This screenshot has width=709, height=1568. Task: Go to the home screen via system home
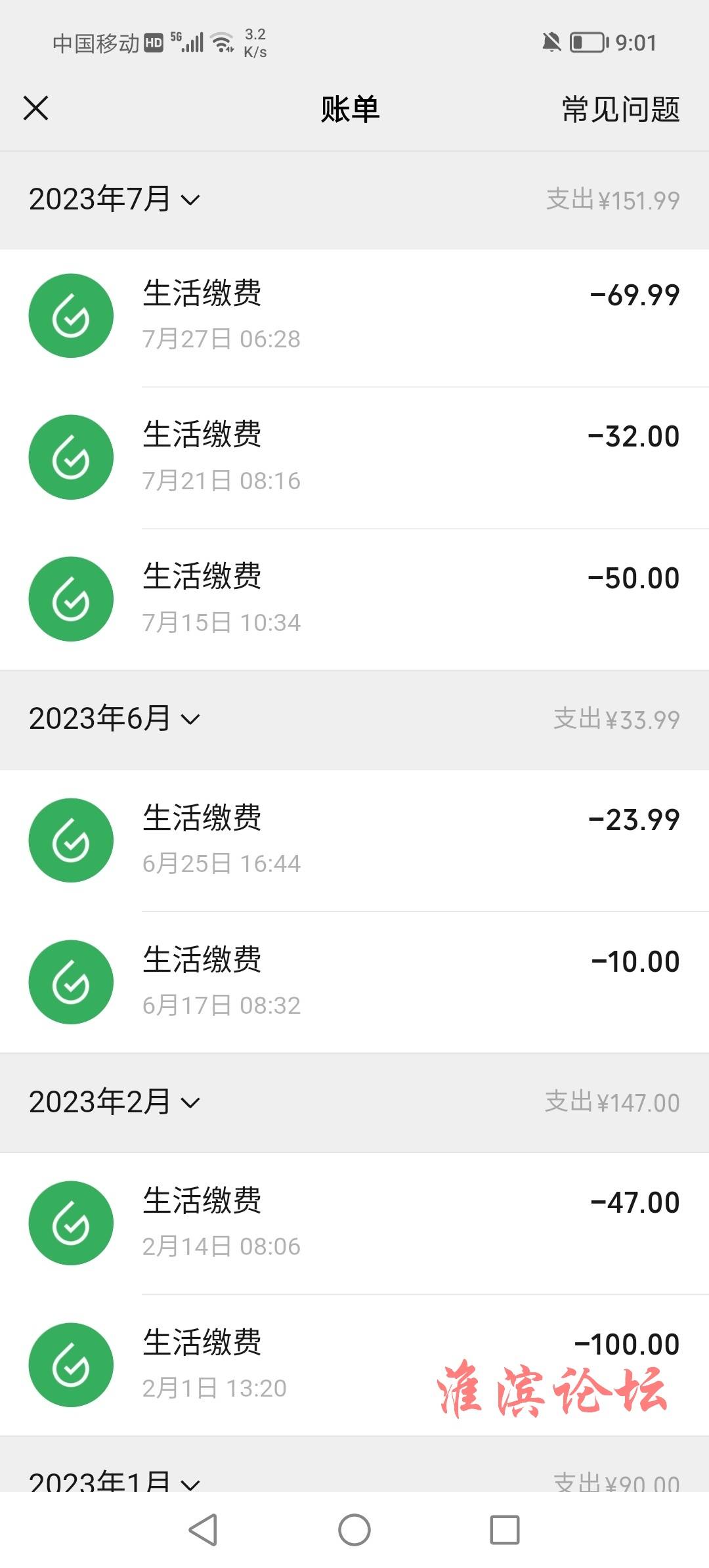tap(354, 1530)
